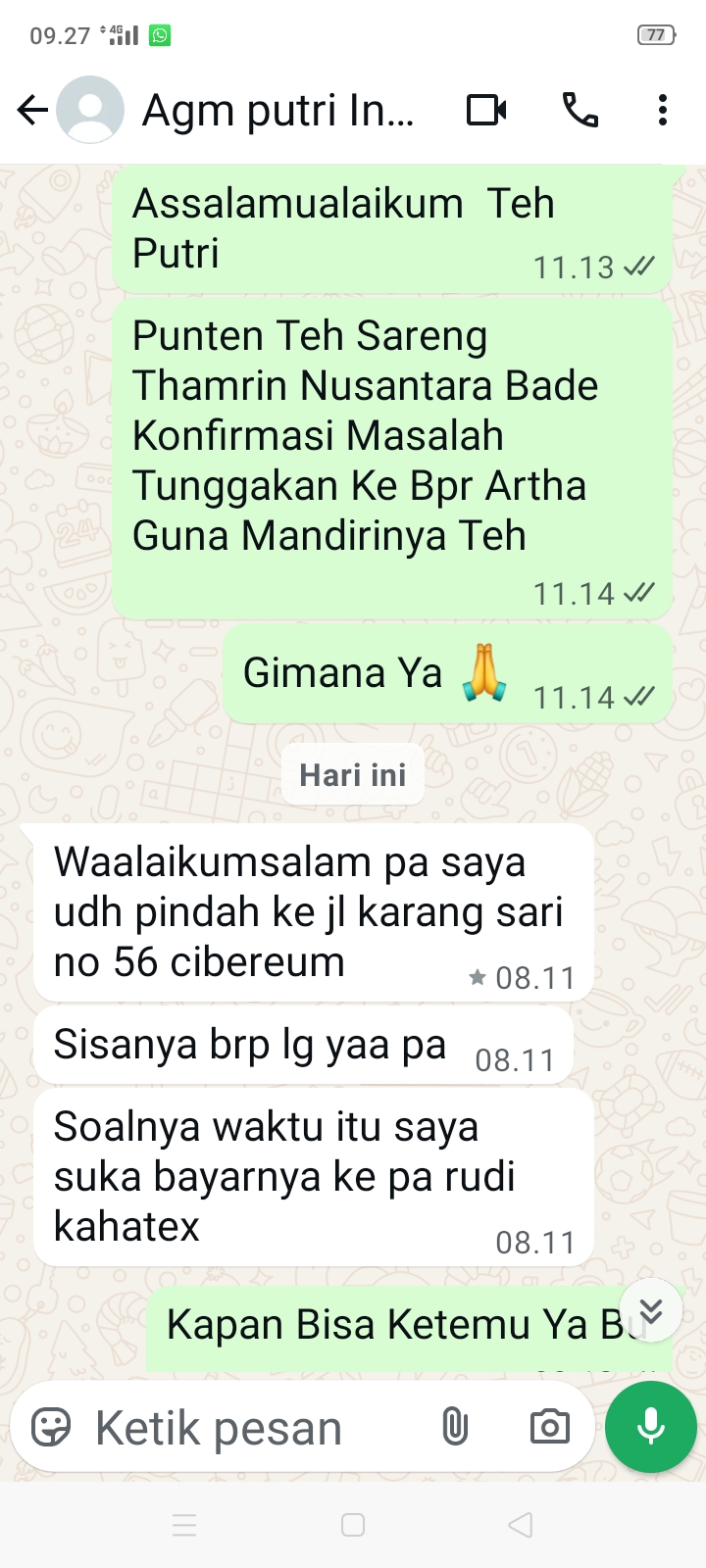This screenshot has width=706, height=1568.
Task: Jump to latest messages
Action: [651, 1310]
